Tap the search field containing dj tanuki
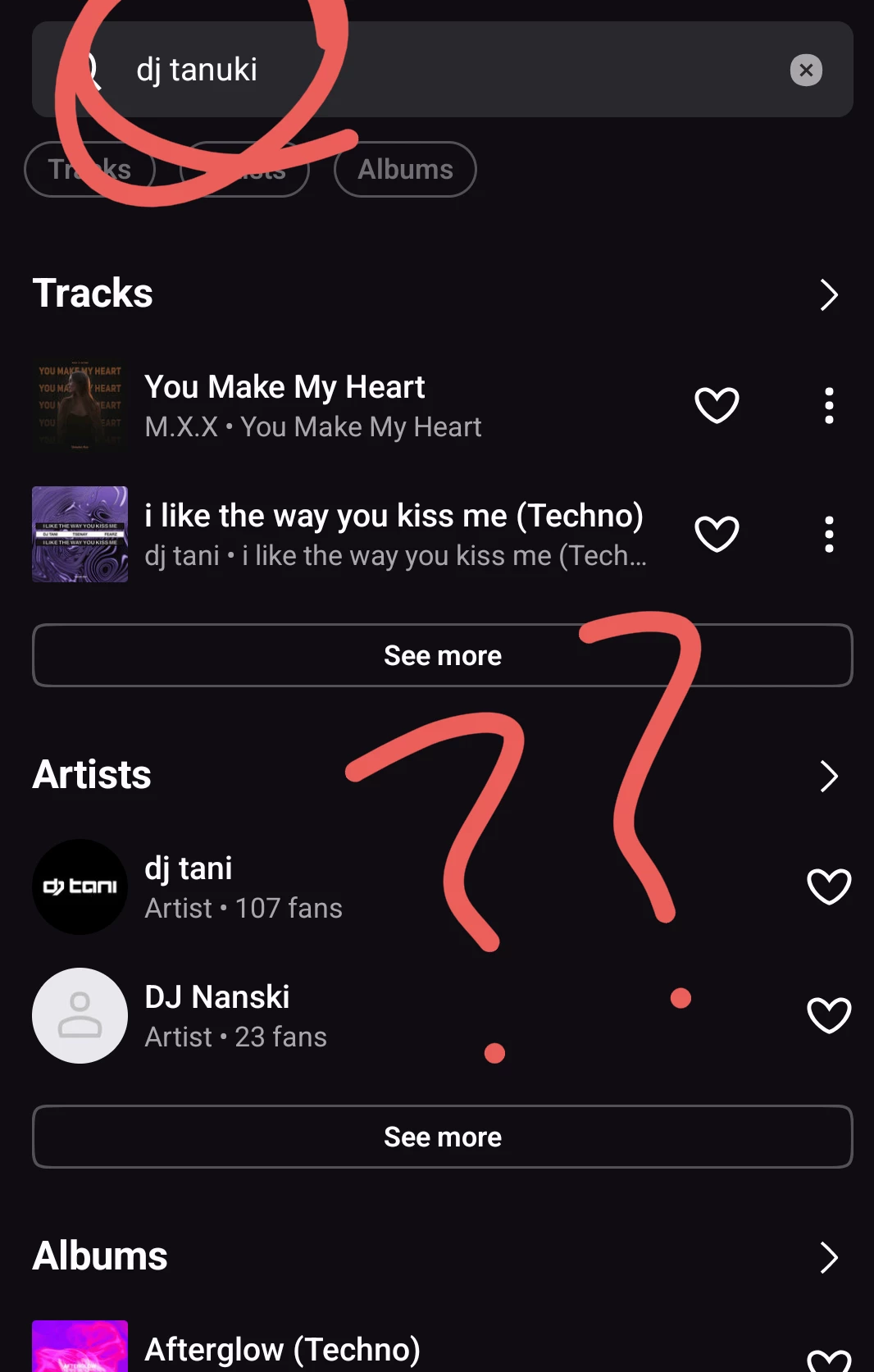The width and height of the screenshot is (874, 1372). pos(443,70)
